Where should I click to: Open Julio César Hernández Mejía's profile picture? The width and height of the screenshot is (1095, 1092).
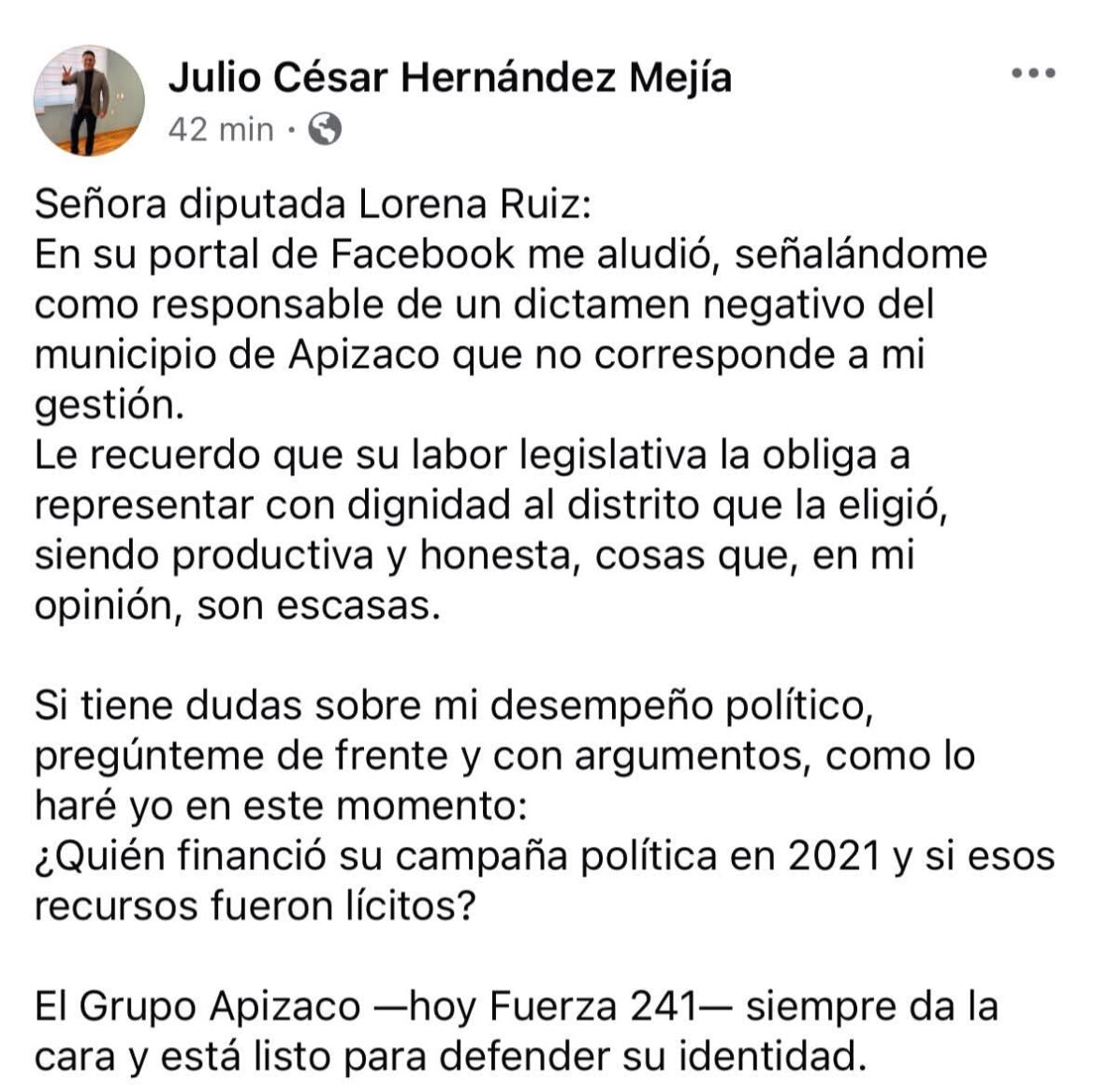click(90, 100)
